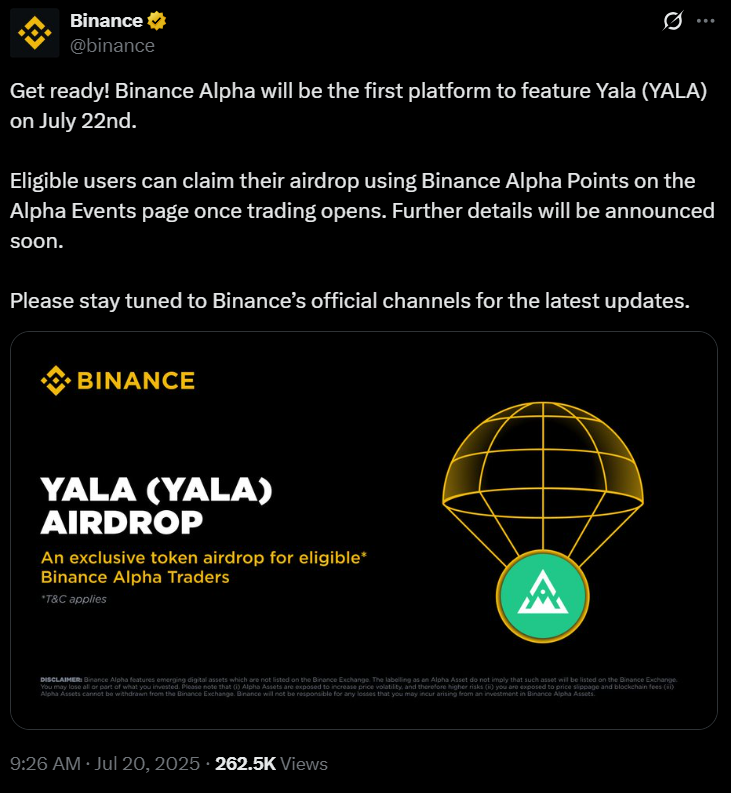Ask Grok to explain this post
Viewport: 731px width, 793px height.
pos(672,21)
